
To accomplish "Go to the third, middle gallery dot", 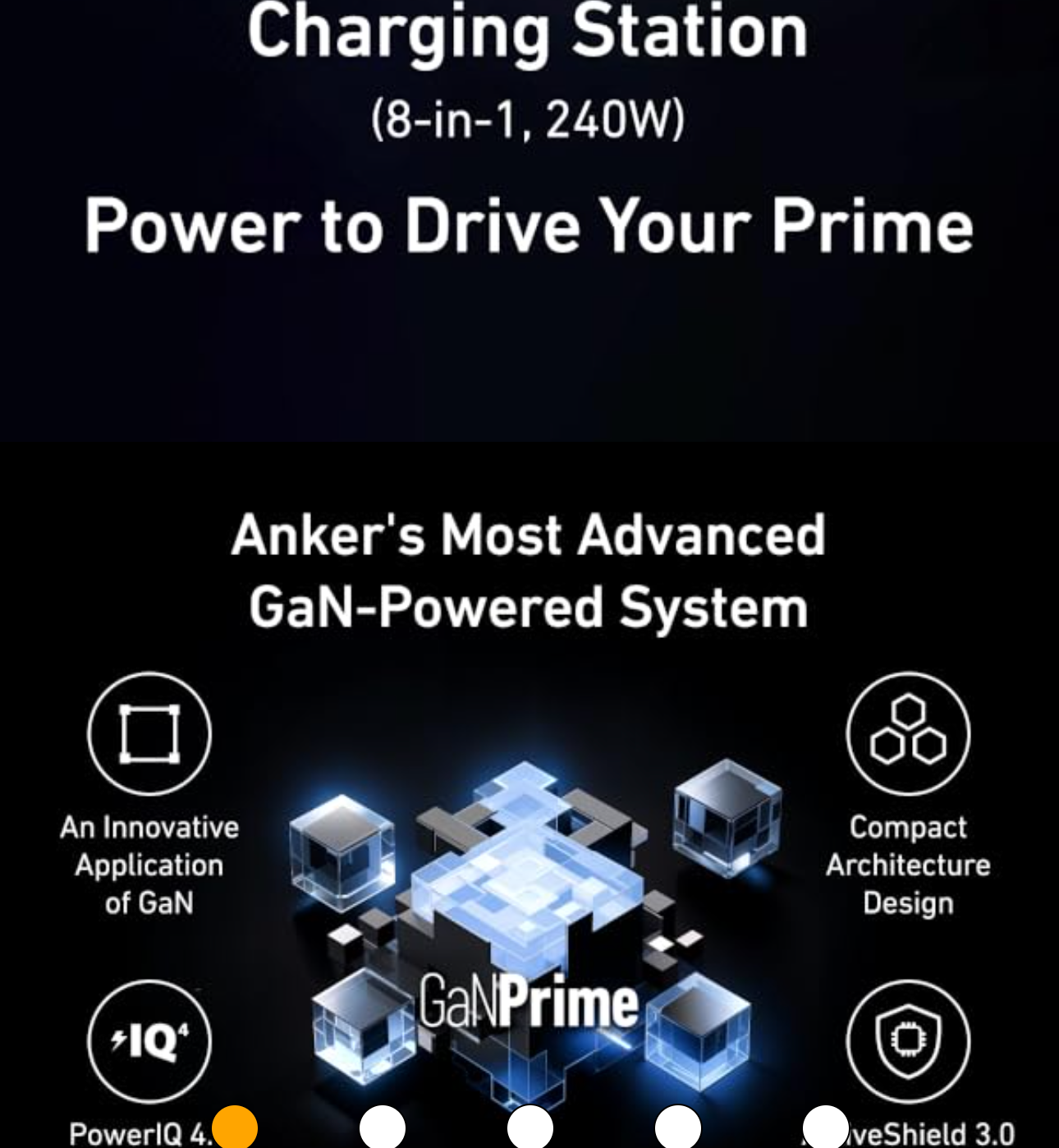I will tap(530, 1128).
